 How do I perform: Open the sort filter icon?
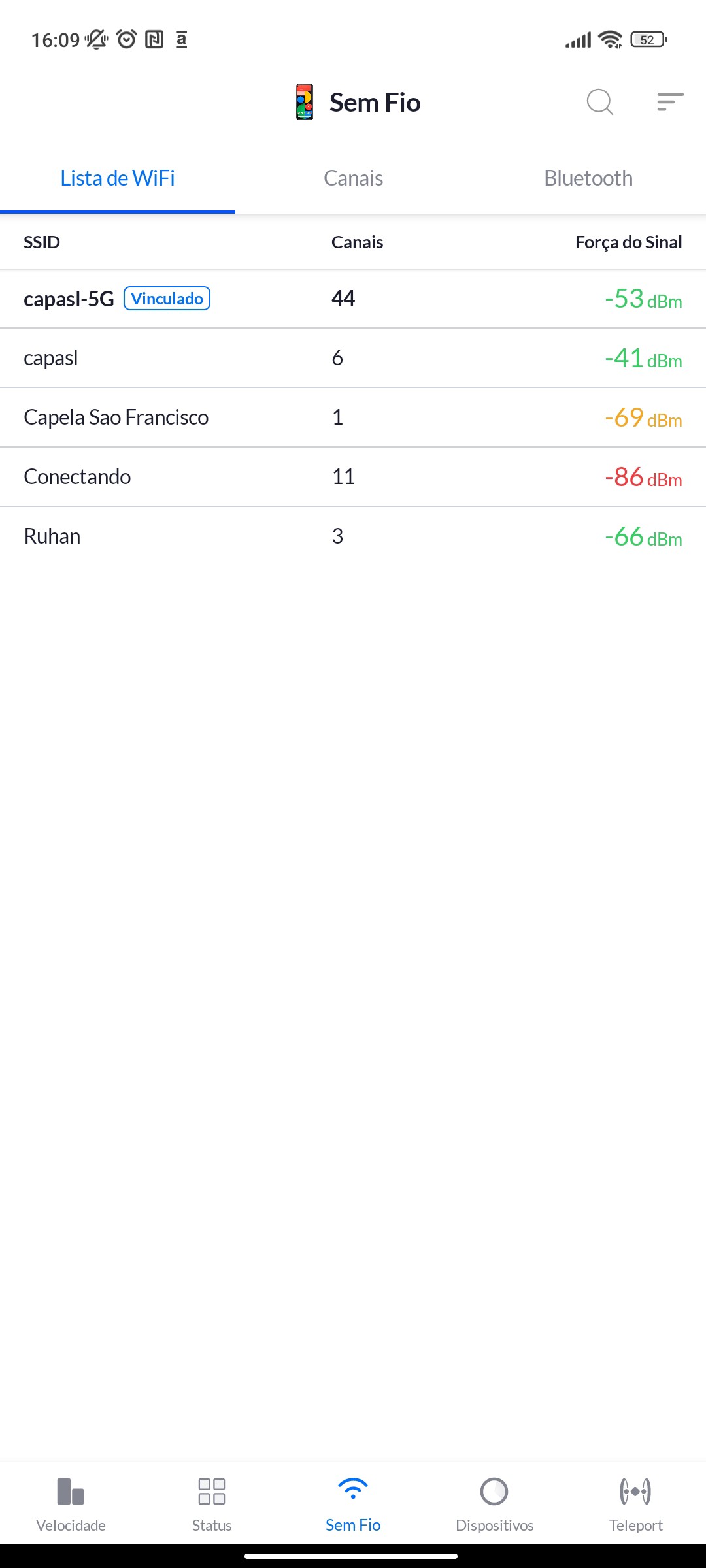(x=670, y=103)
